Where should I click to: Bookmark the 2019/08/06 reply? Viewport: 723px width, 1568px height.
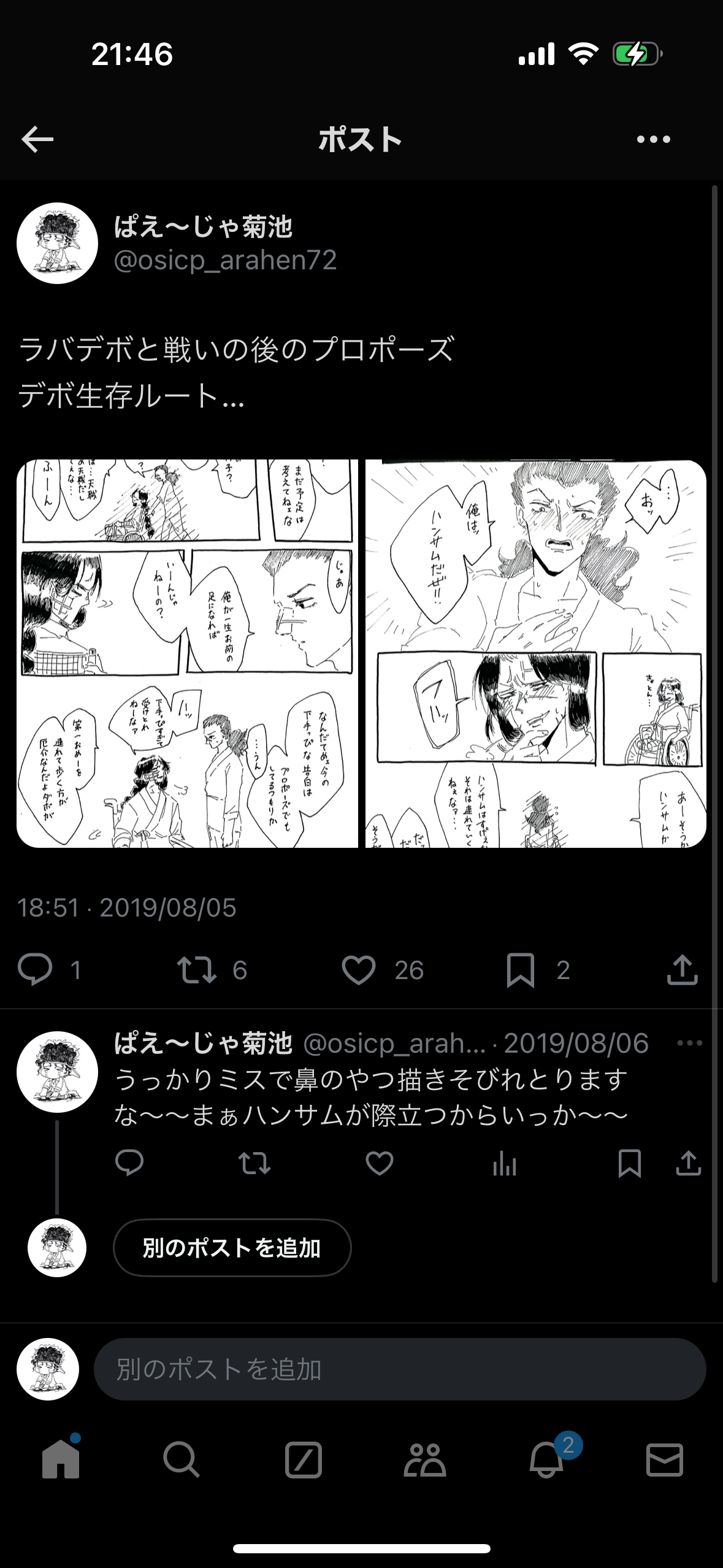pyautogui.click(x=630, y=1163)
